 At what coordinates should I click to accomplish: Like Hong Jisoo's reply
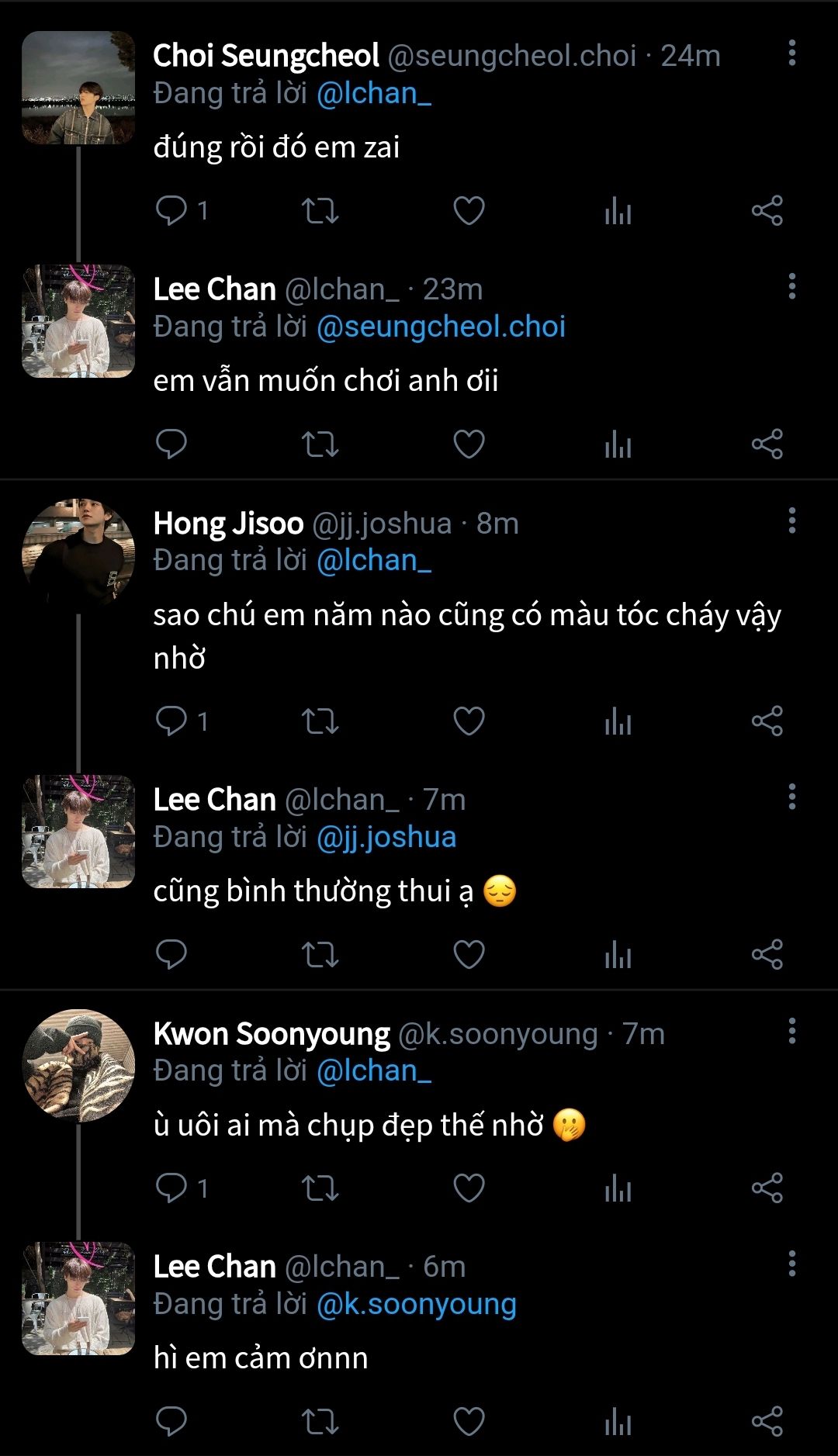469,721
